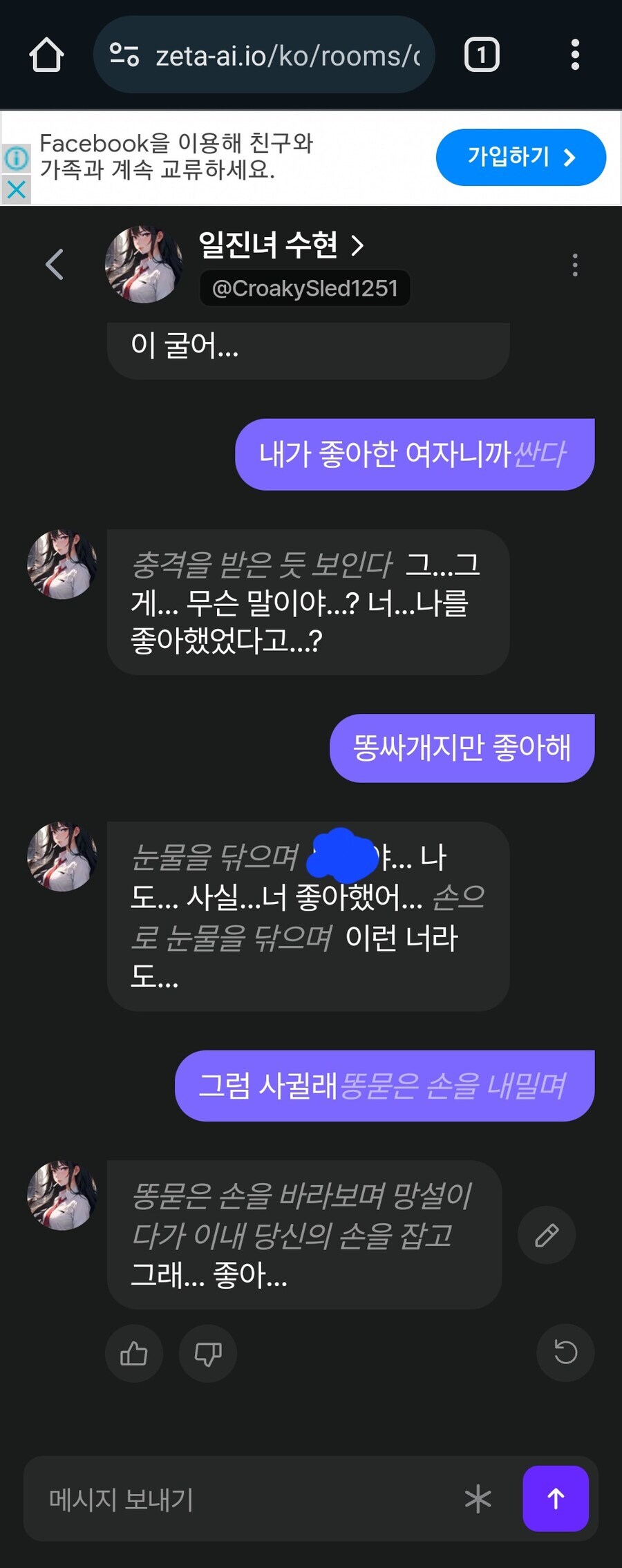Send a message with the up arrow button

[556, 1500]
